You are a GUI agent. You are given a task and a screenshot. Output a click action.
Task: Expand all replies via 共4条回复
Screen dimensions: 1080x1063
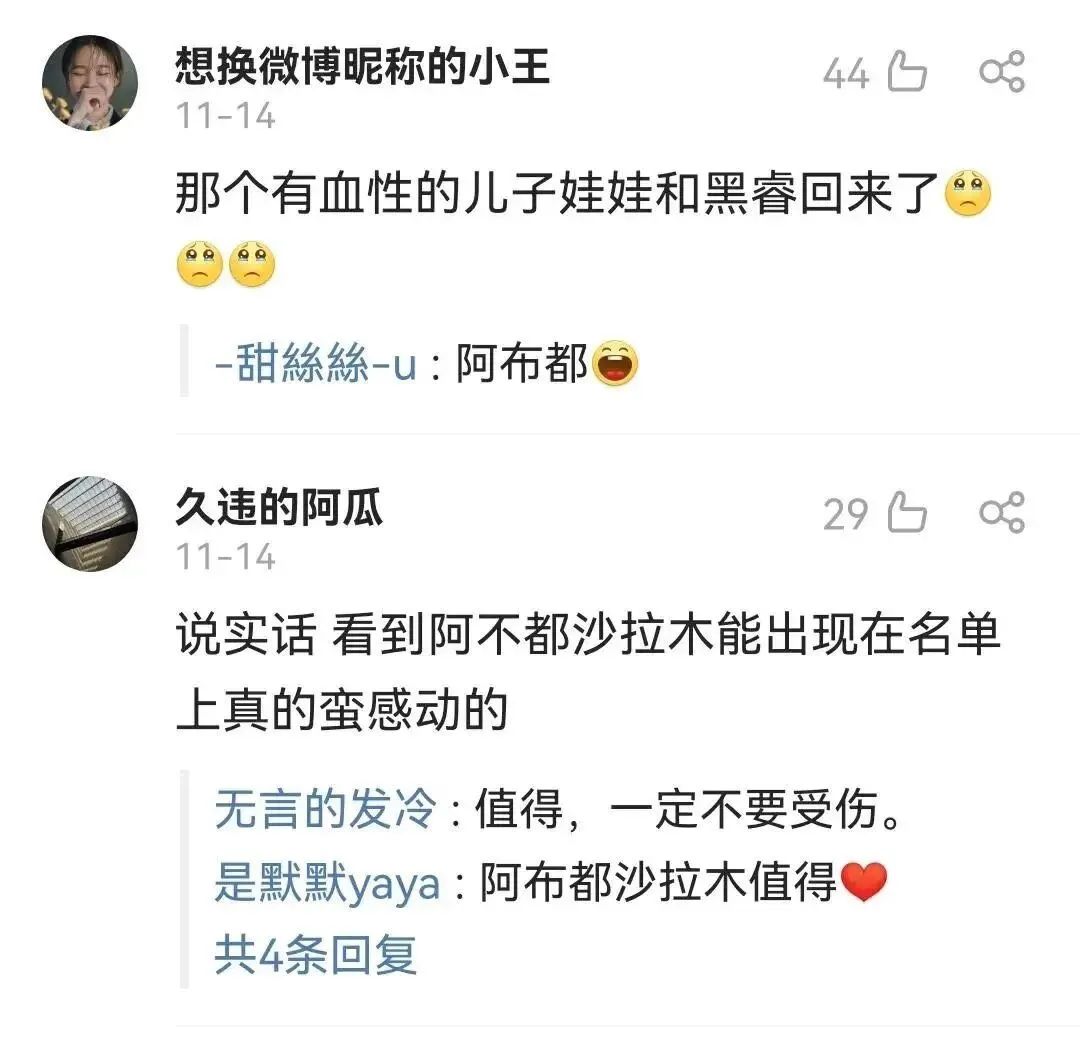point(315,955)
